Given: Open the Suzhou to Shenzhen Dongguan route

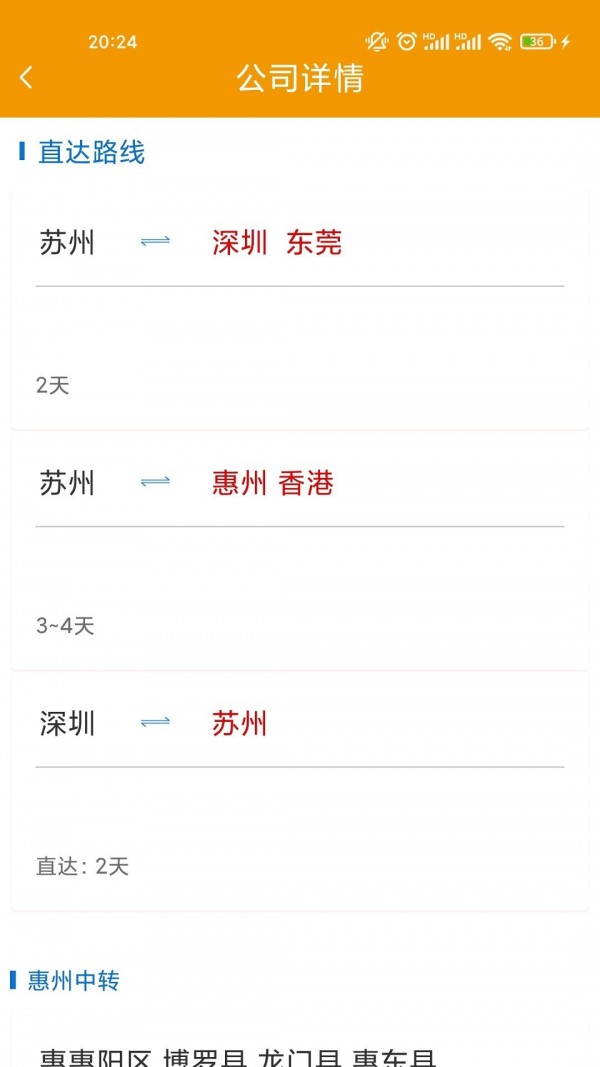Looking at the screenshot, I should pyautogui.click(x=299, y=310).
